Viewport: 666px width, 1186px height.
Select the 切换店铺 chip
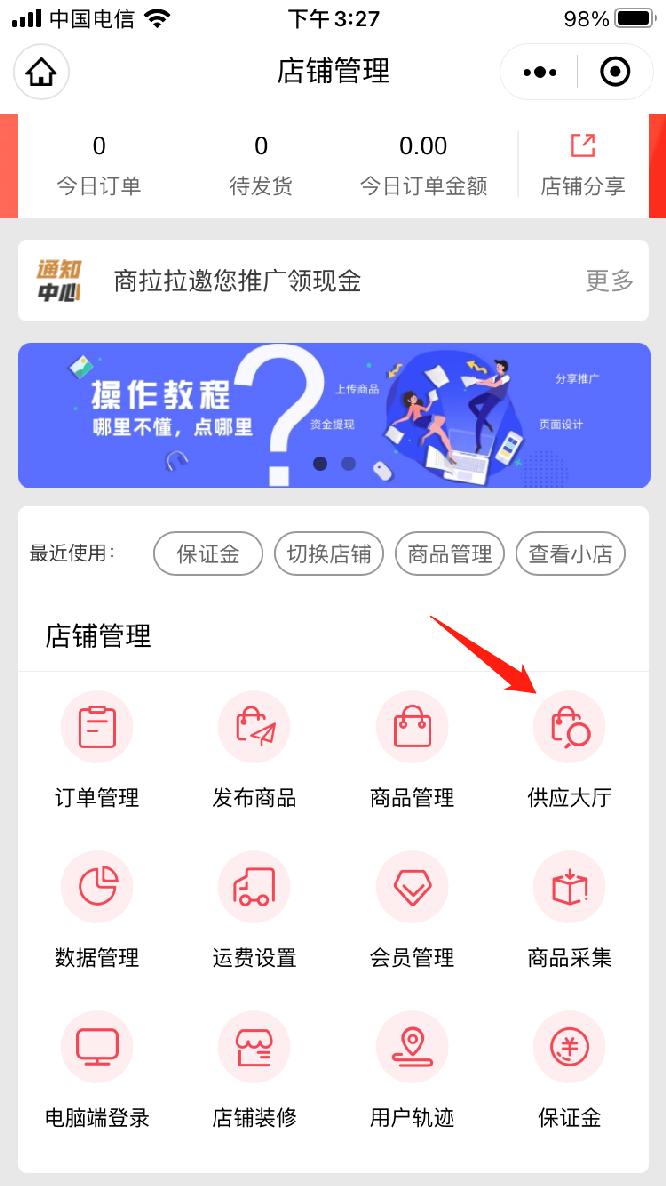click(329, 554)
